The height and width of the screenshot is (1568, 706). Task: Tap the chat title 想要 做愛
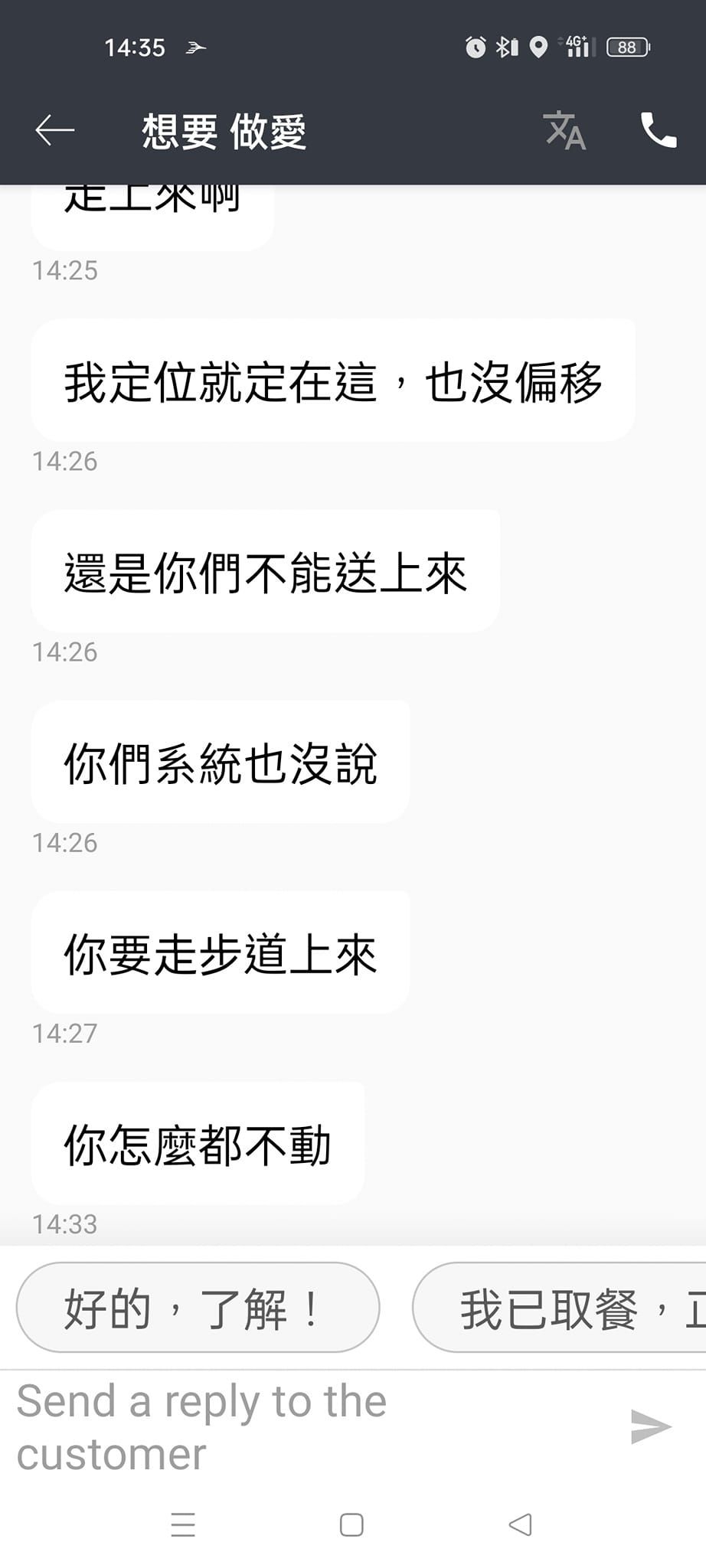224,131
